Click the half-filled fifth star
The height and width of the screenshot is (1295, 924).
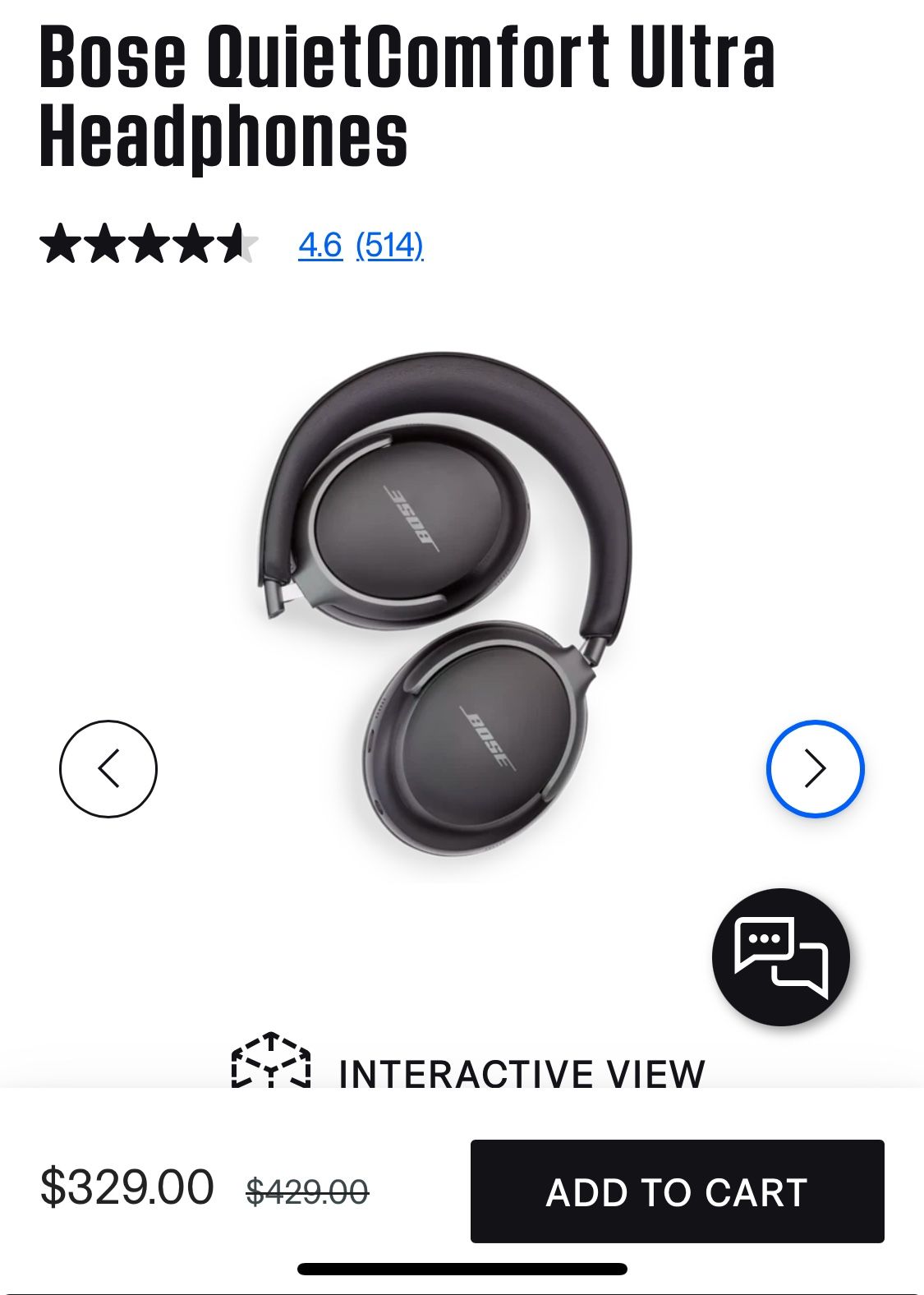click(x=238, y=245)
